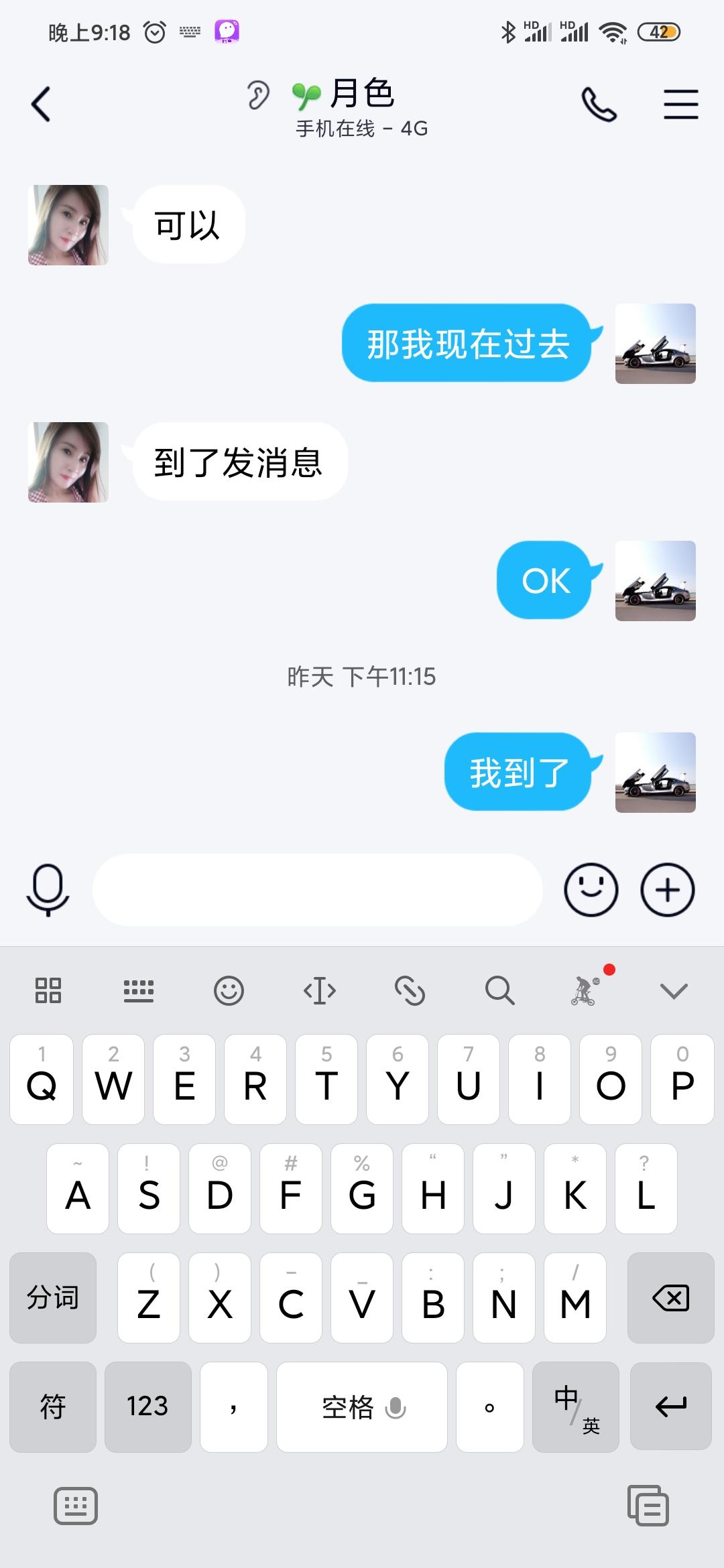Switch to number keys with 123
724x1568 pixels.
(147, 1407)
